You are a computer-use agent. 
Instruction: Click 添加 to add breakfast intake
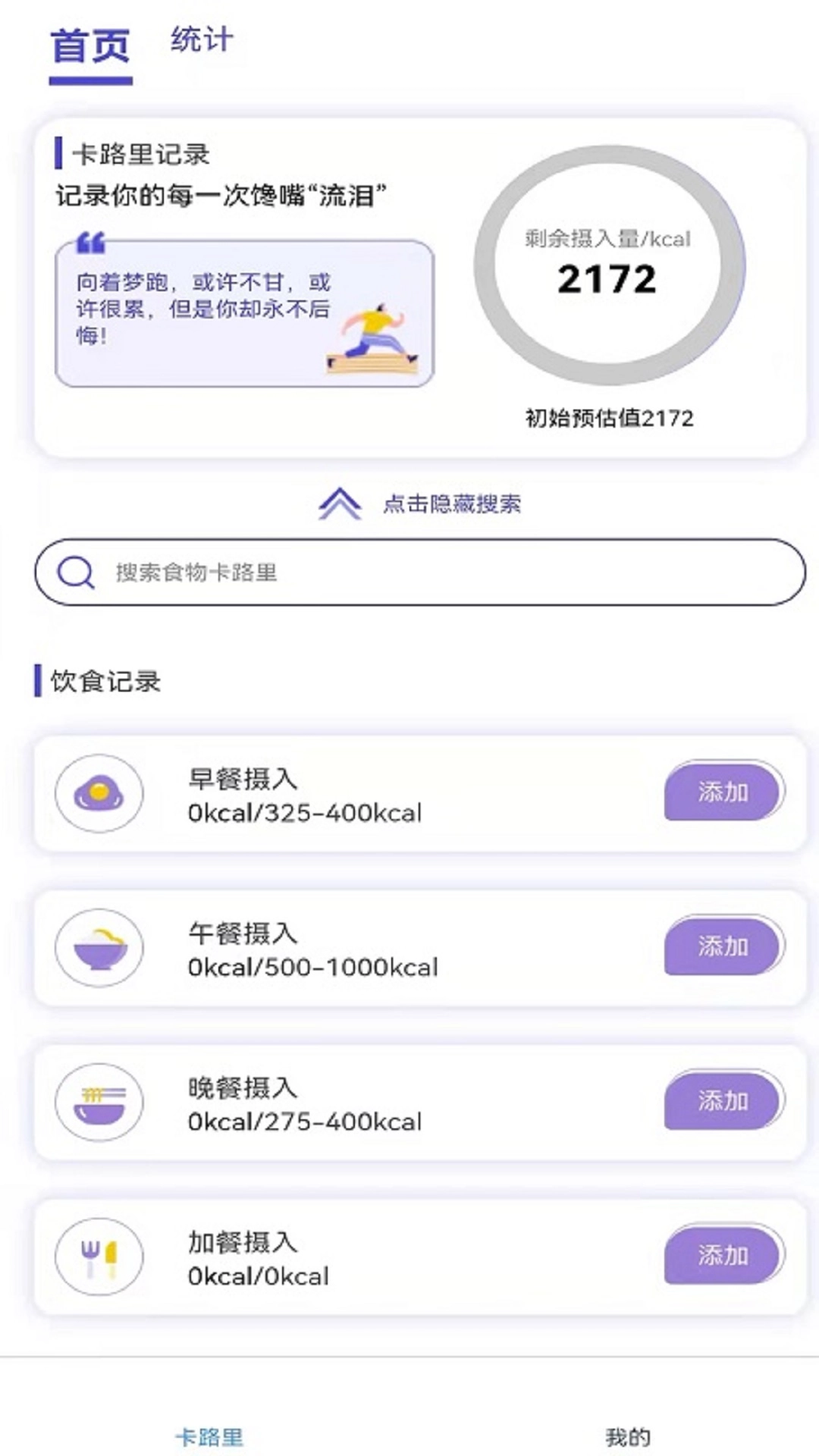click(723, 790)
